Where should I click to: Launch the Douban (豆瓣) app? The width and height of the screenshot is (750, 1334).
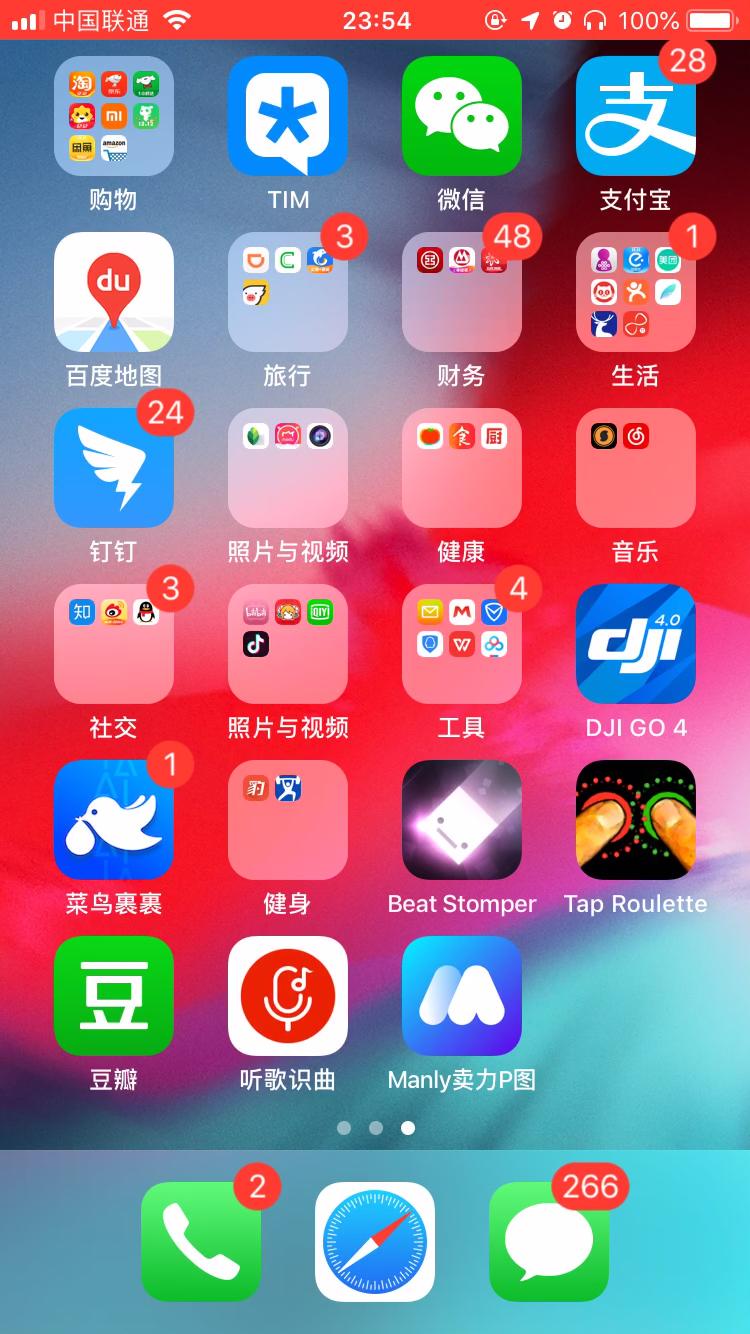[113, 996]
